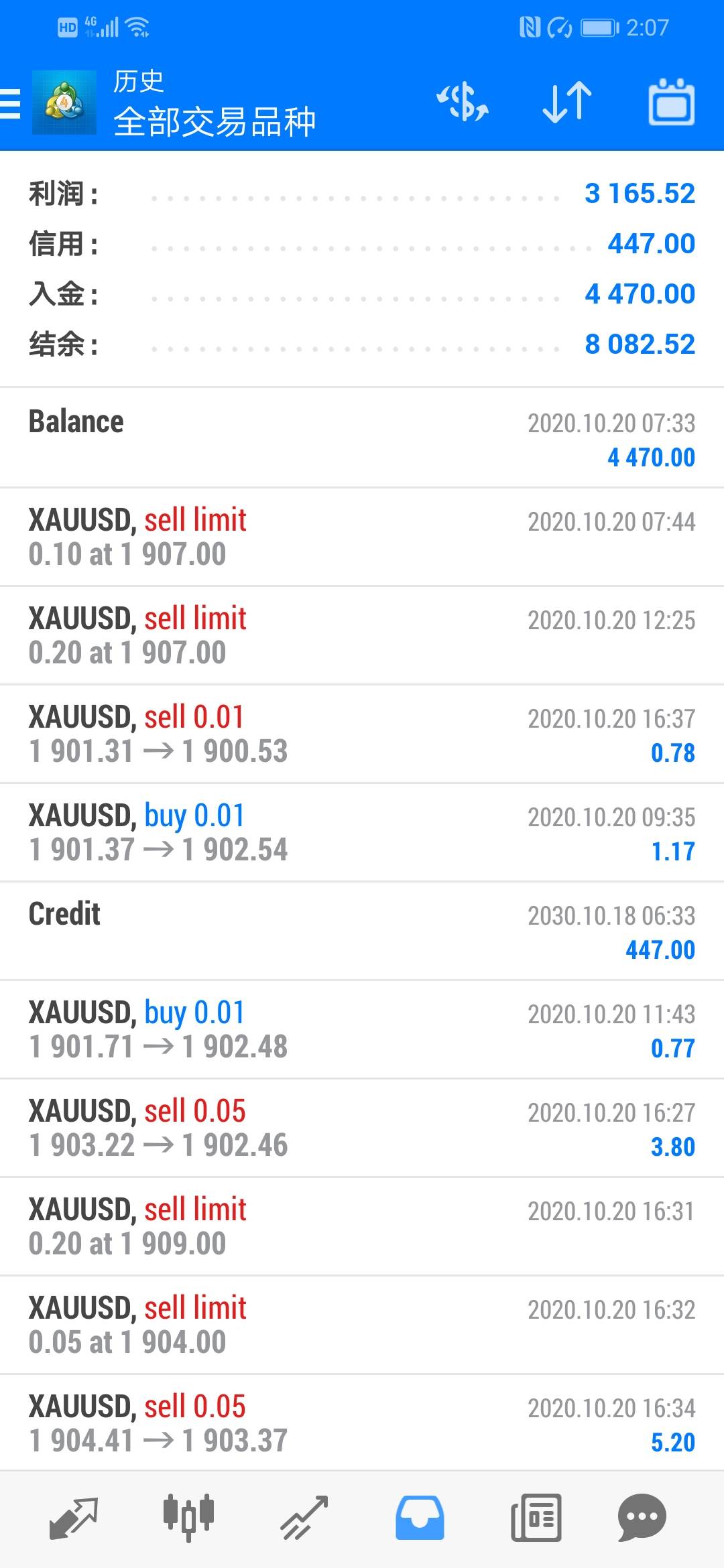Switch to the candlestick Chart tab
This screenshot has height=1568, width=724.
coord(188,1518)
